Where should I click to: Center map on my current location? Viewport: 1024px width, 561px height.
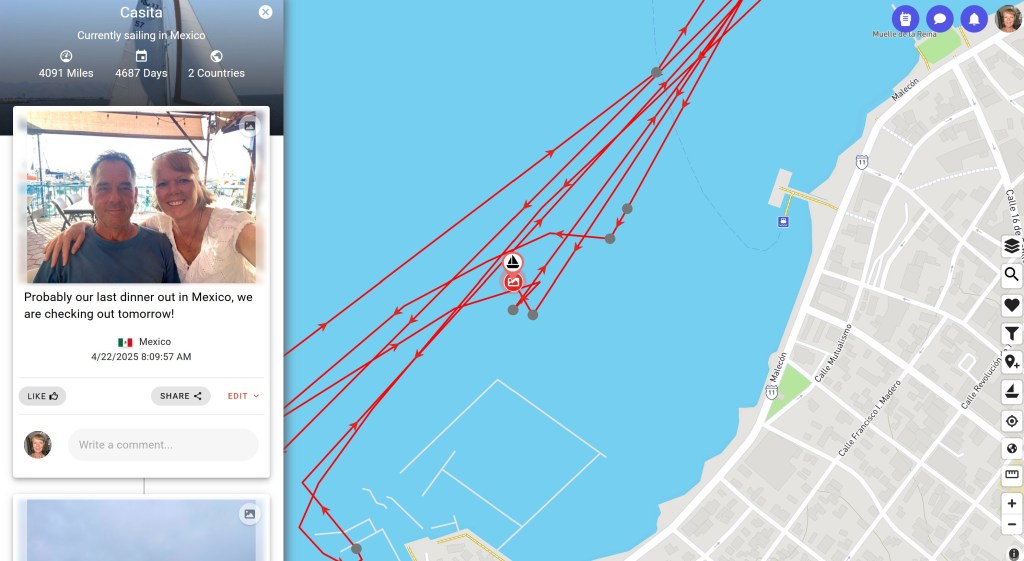point(1012,421)
